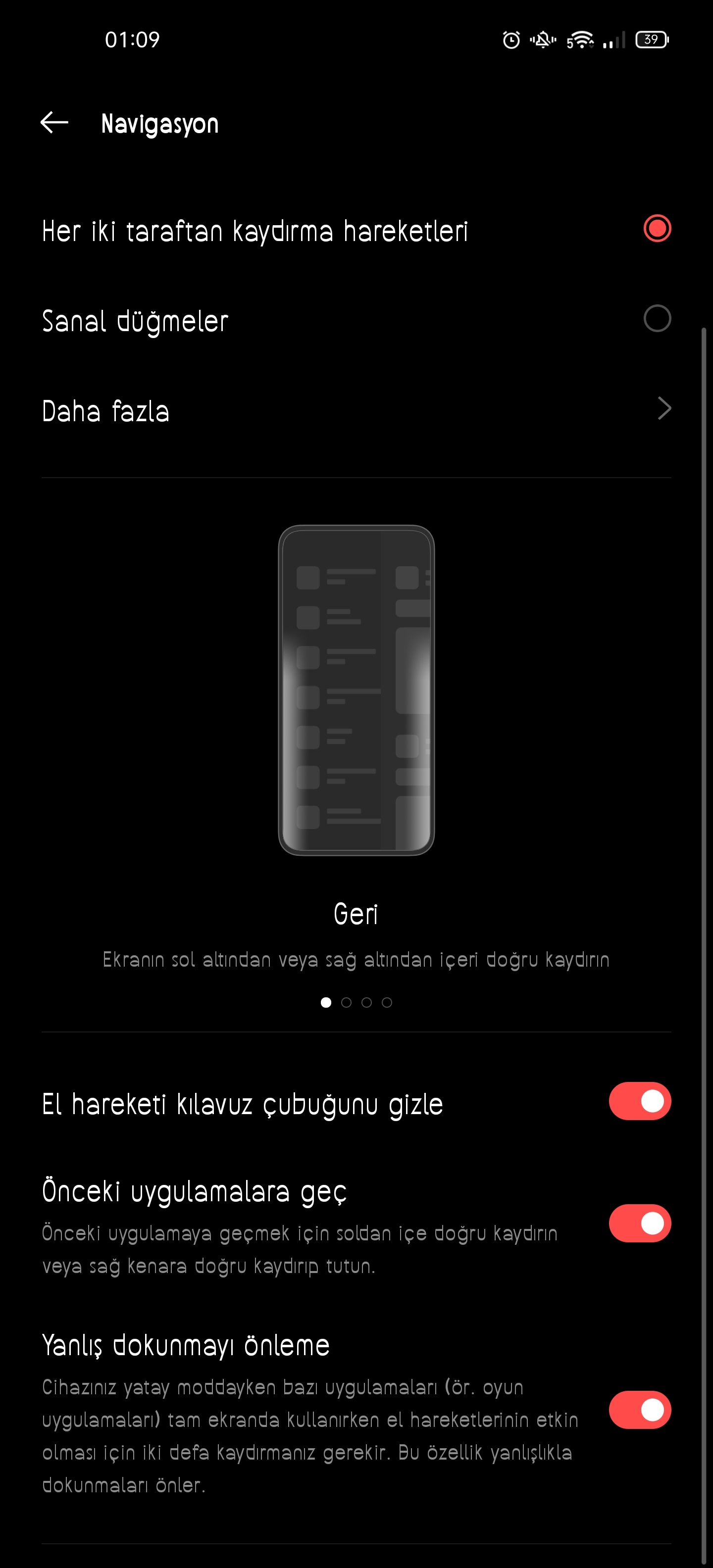Disable El hareketi kılavuz çubuğunu gizle
The width and height of the screenshot is (713, 1568).
coord(639,1101)
